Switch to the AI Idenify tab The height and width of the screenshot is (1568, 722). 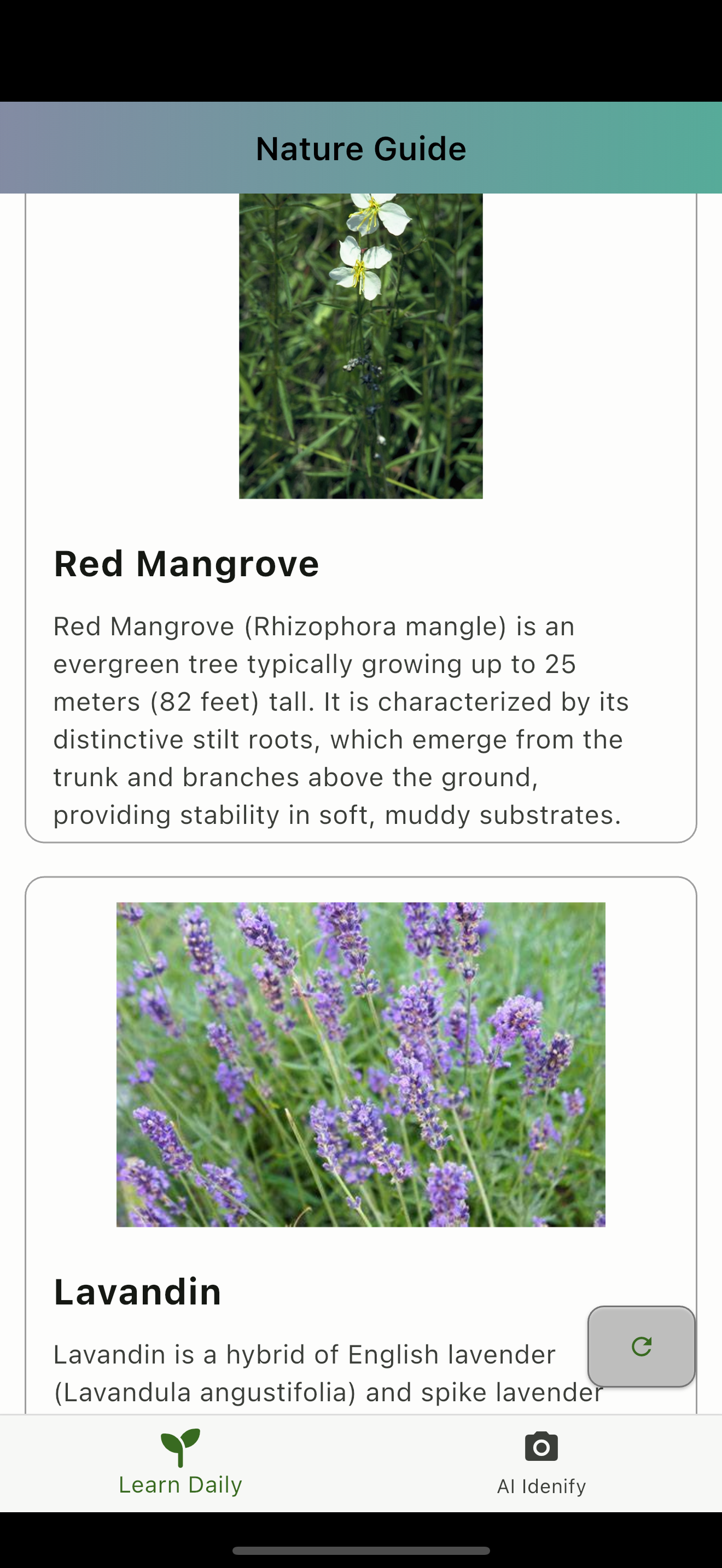tap(541, 1462)
